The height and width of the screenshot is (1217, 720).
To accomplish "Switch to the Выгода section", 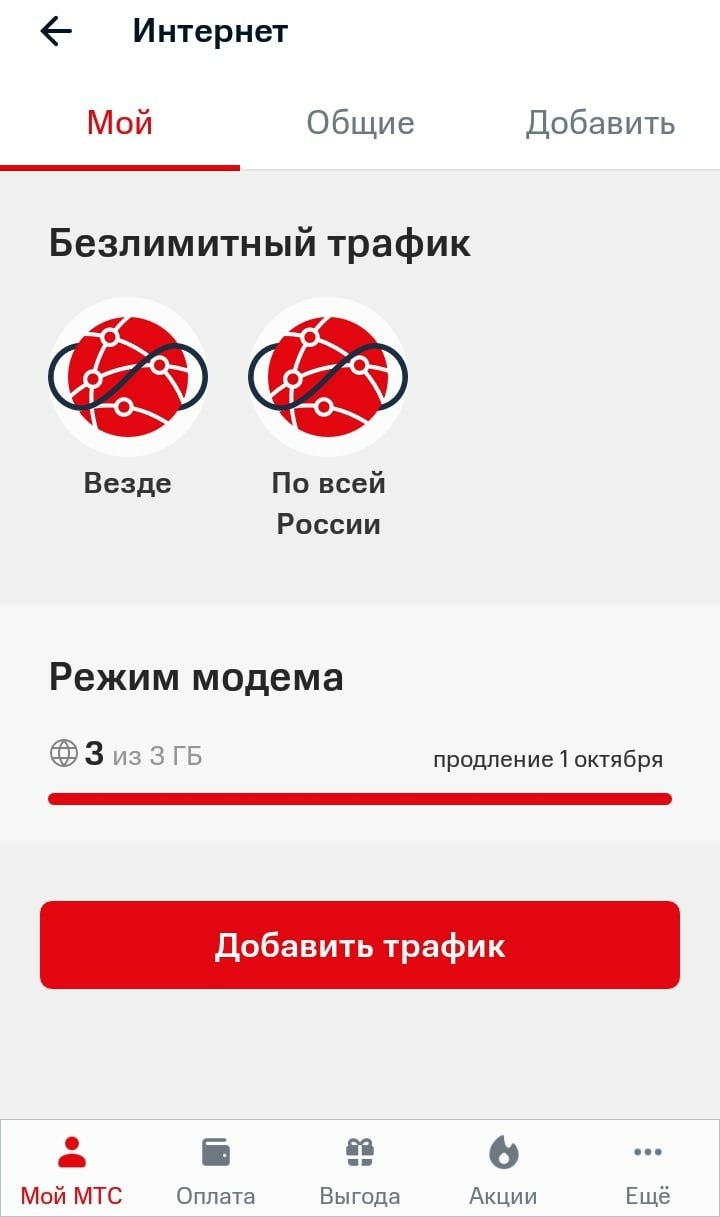I will click(360, 1169).
